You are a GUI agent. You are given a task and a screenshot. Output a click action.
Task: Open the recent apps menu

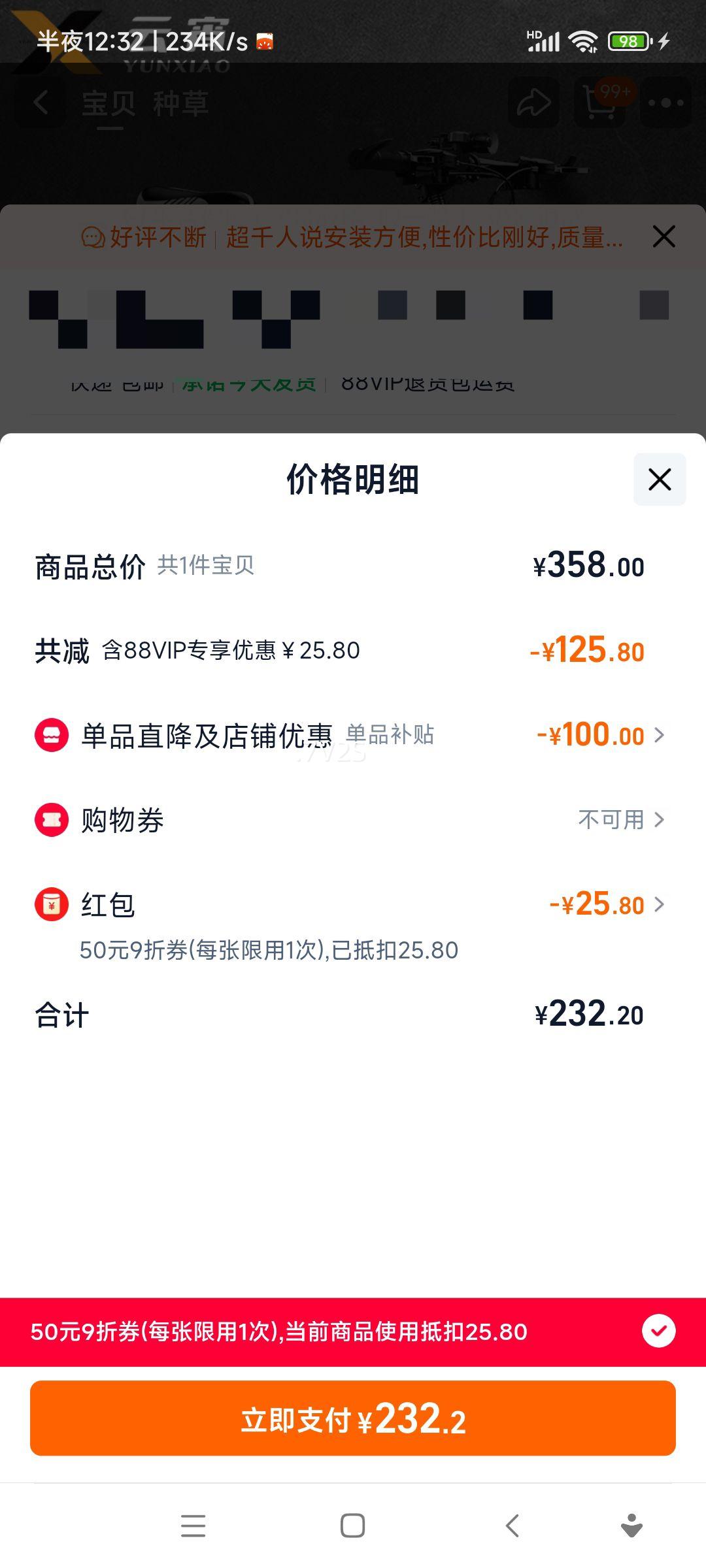click(x=193, y=1526)
